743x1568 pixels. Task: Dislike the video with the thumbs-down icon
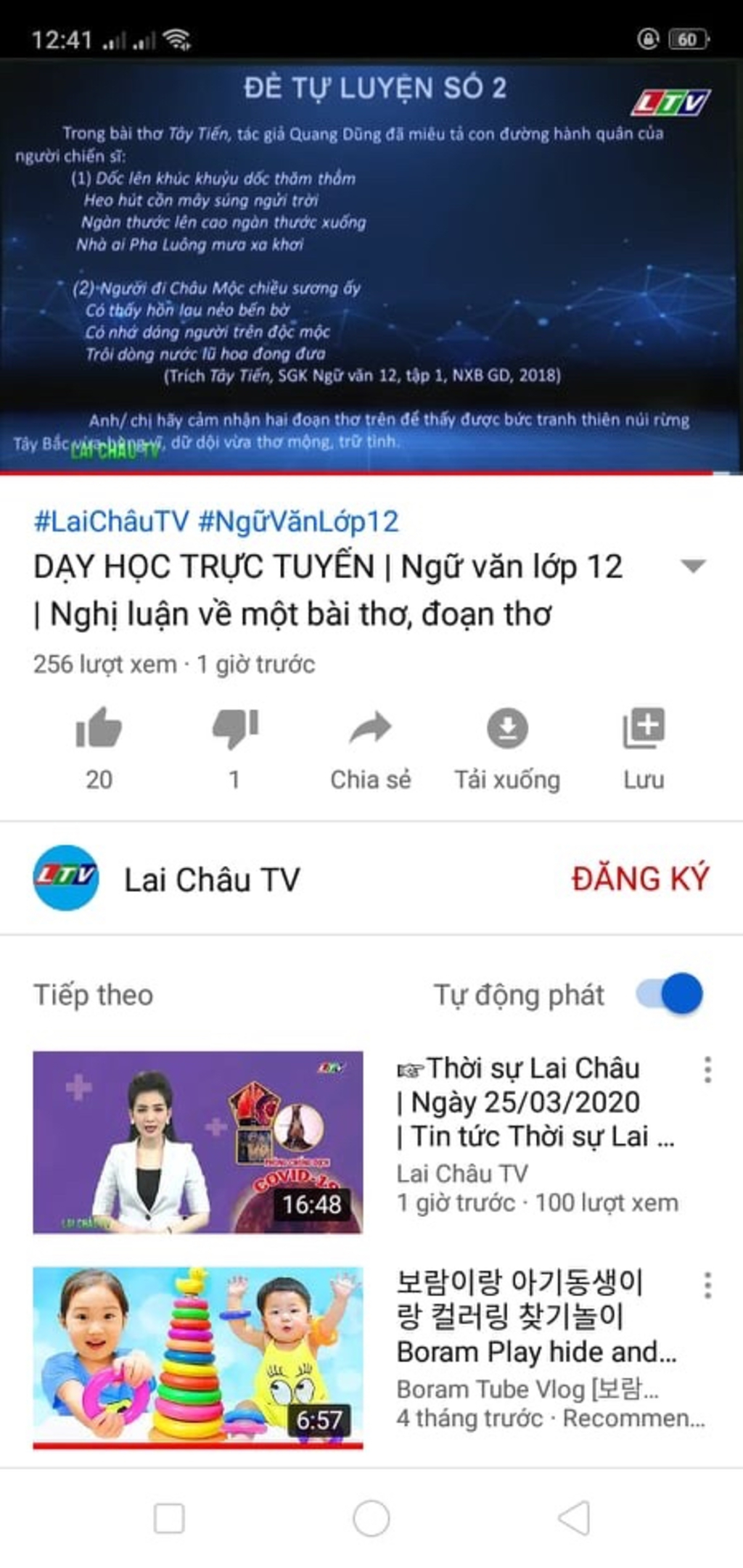[234, 728]
